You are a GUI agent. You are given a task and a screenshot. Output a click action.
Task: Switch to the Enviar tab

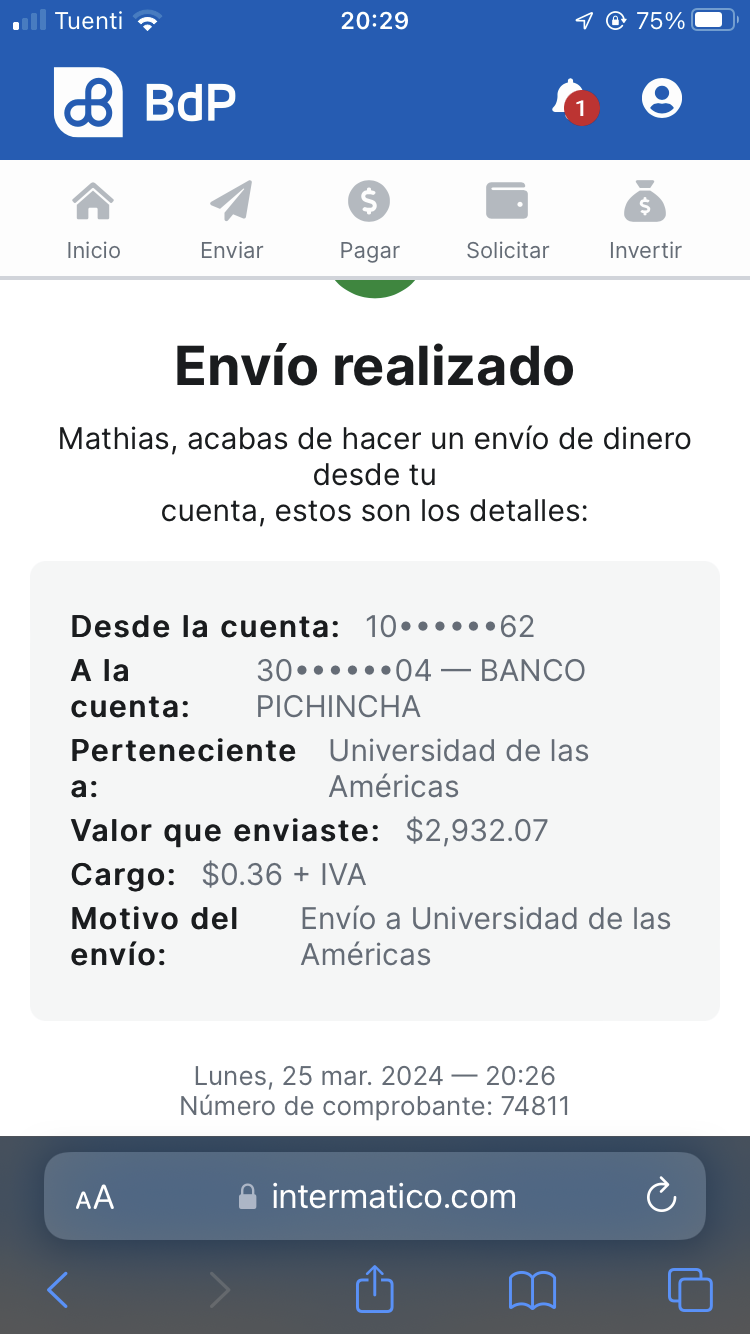231,221
